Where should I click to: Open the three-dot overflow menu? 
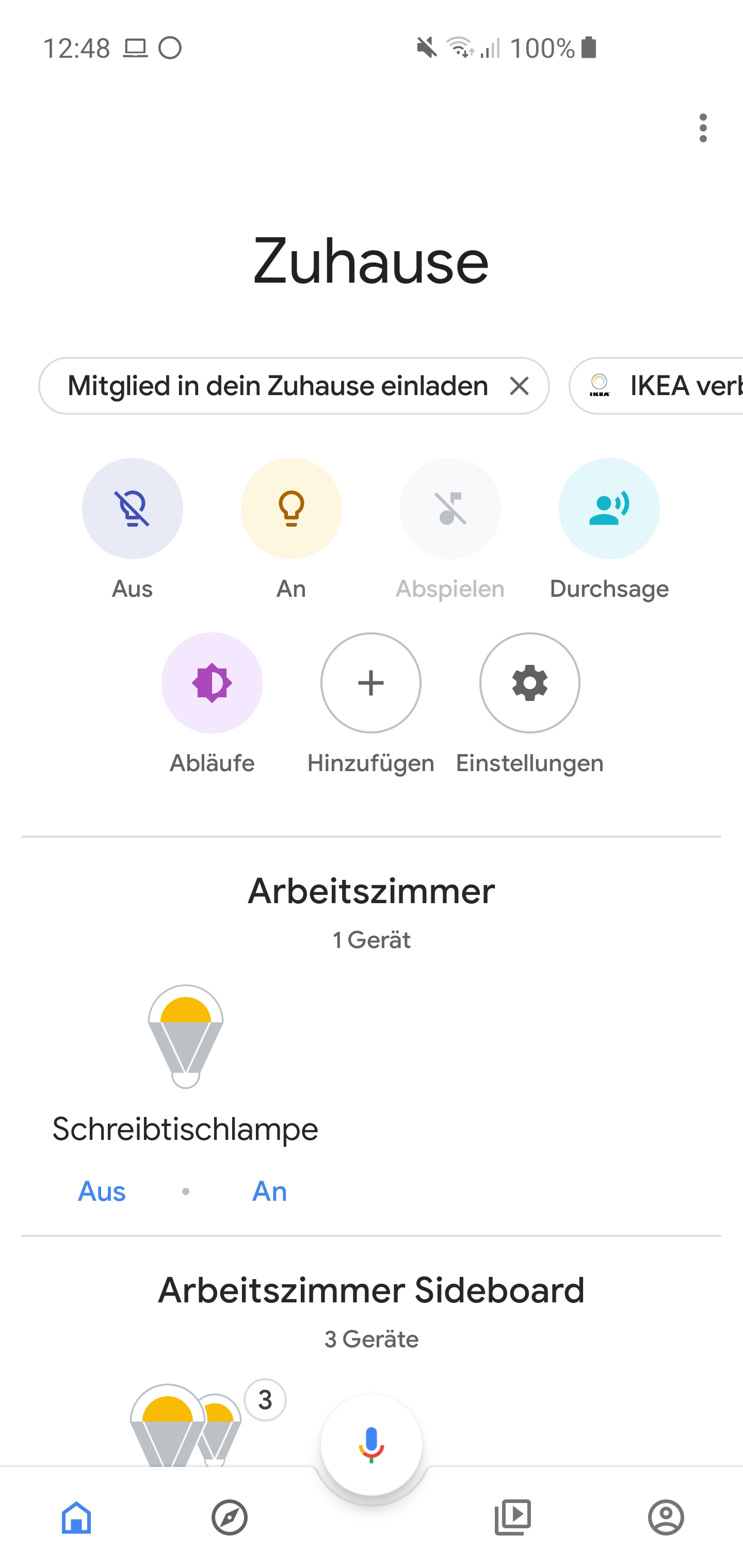tap(703, 128)
